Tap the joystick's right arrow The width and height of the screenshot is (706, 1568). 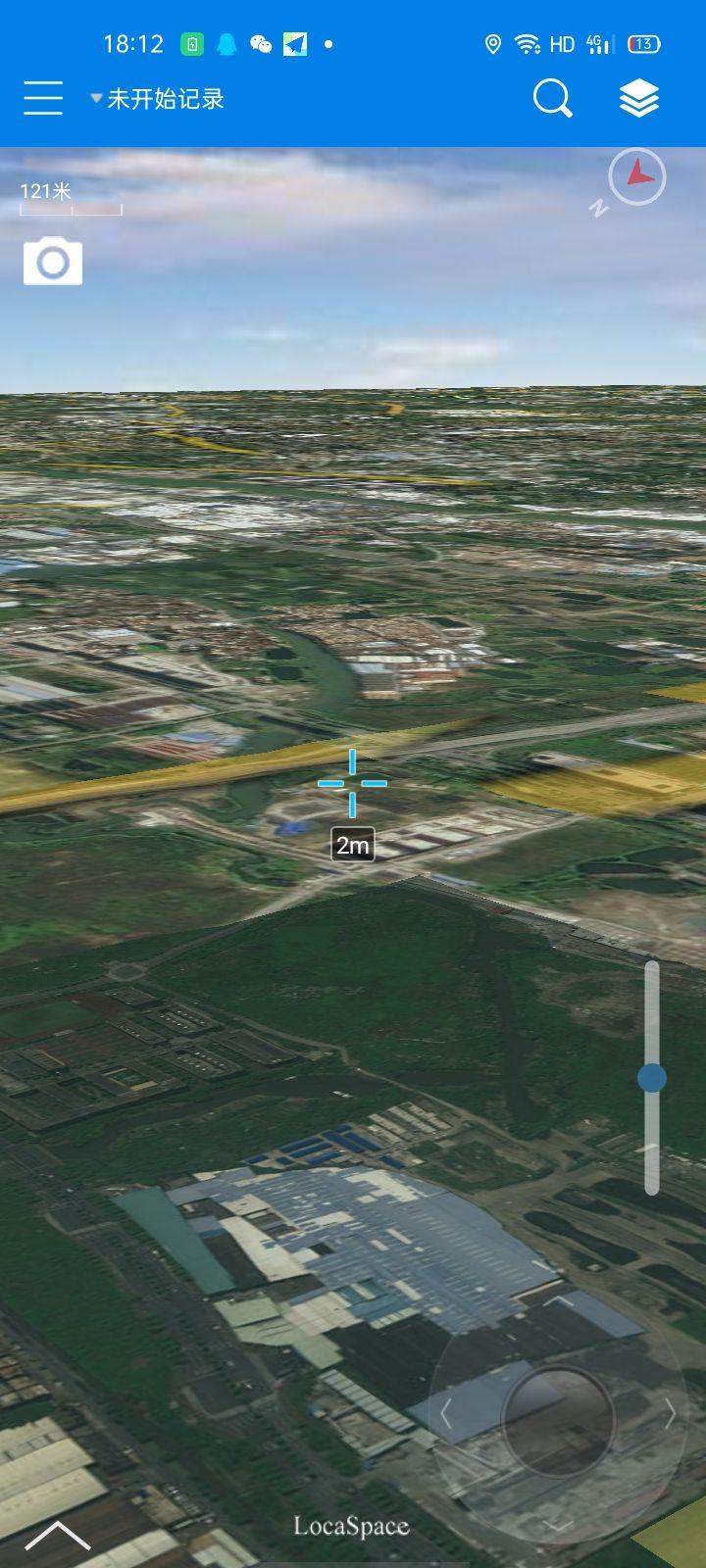pyautogui.click(x=671, y=1413)
